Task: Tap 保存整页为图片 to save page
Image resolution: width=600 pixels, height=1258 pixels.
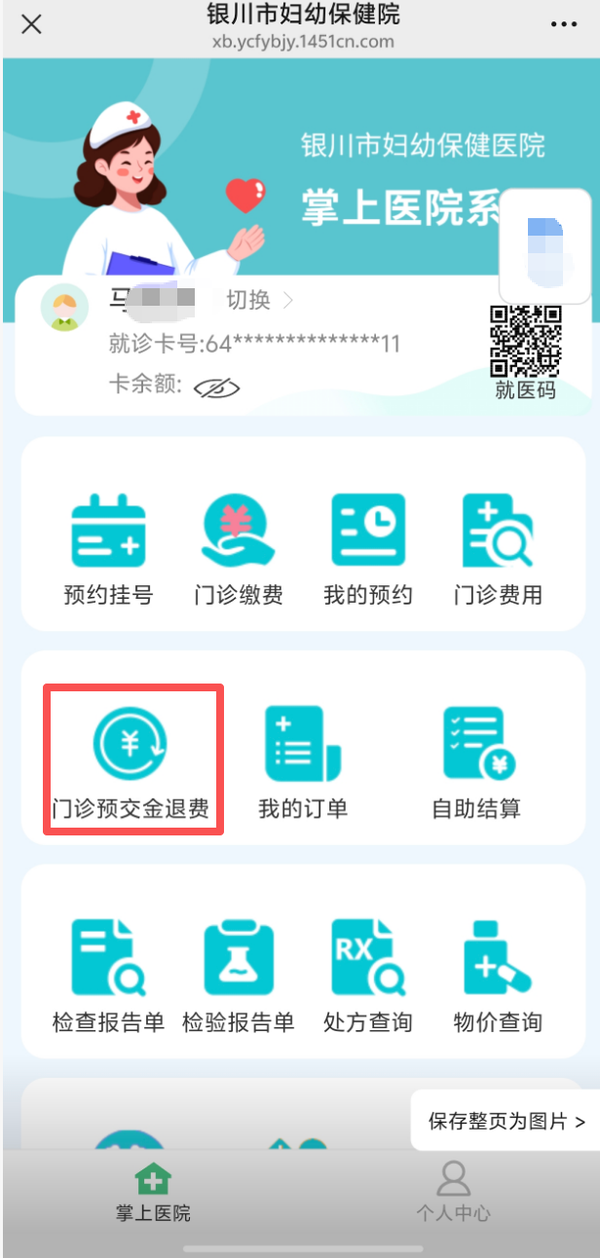Action: tap(507, 1121)
